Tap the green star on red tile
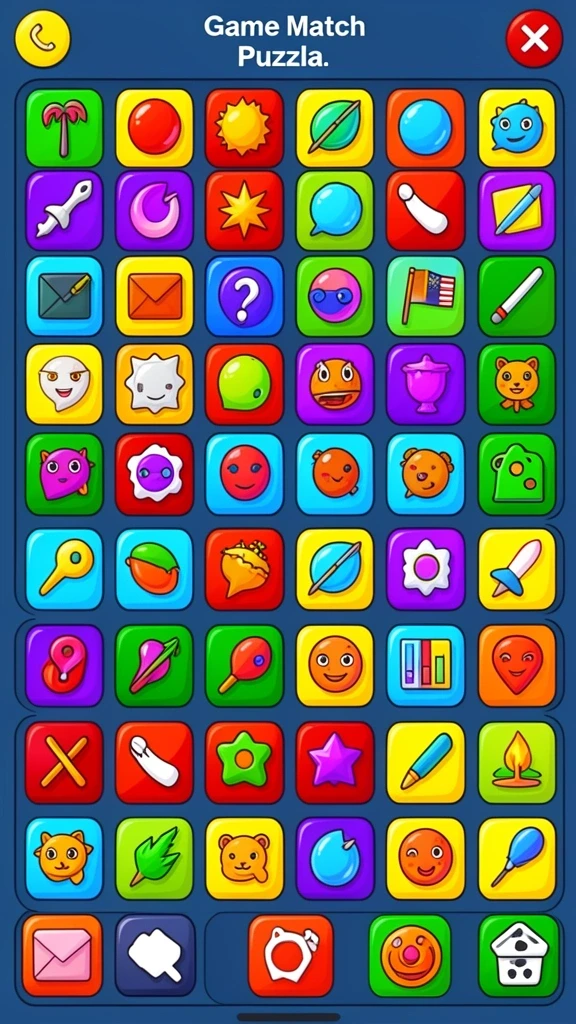This screenshot has height=1024, width=576. 244,762
